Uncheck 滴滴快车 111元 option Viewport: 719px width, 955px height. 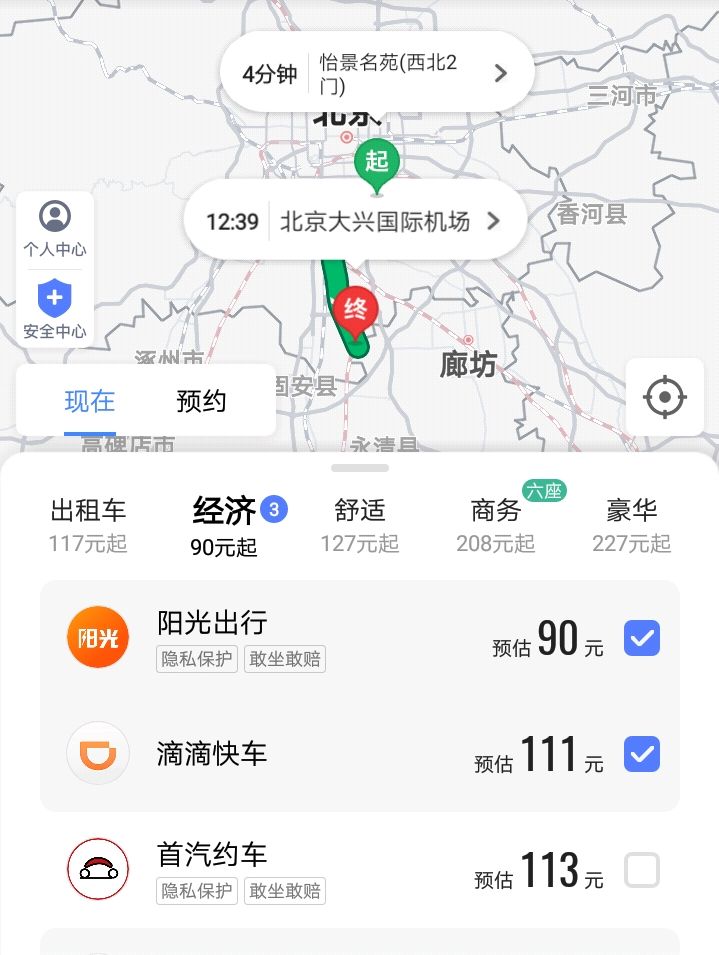click(641, 754)
